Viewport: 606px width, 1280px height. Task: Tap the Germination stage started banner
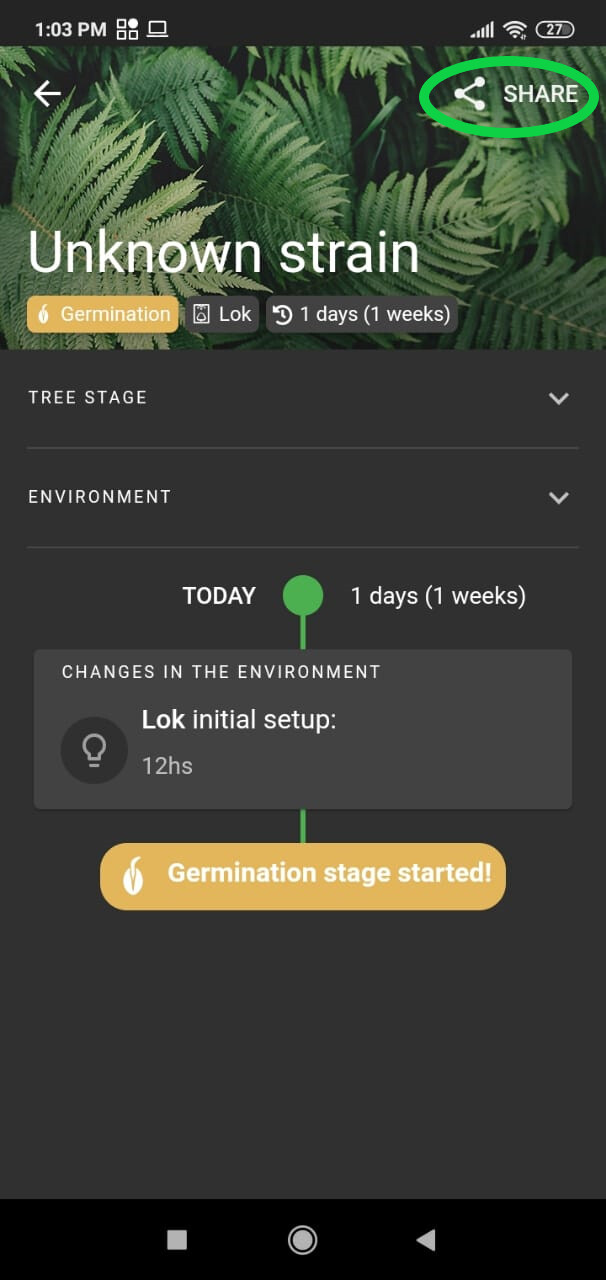[x=303, y=874]
